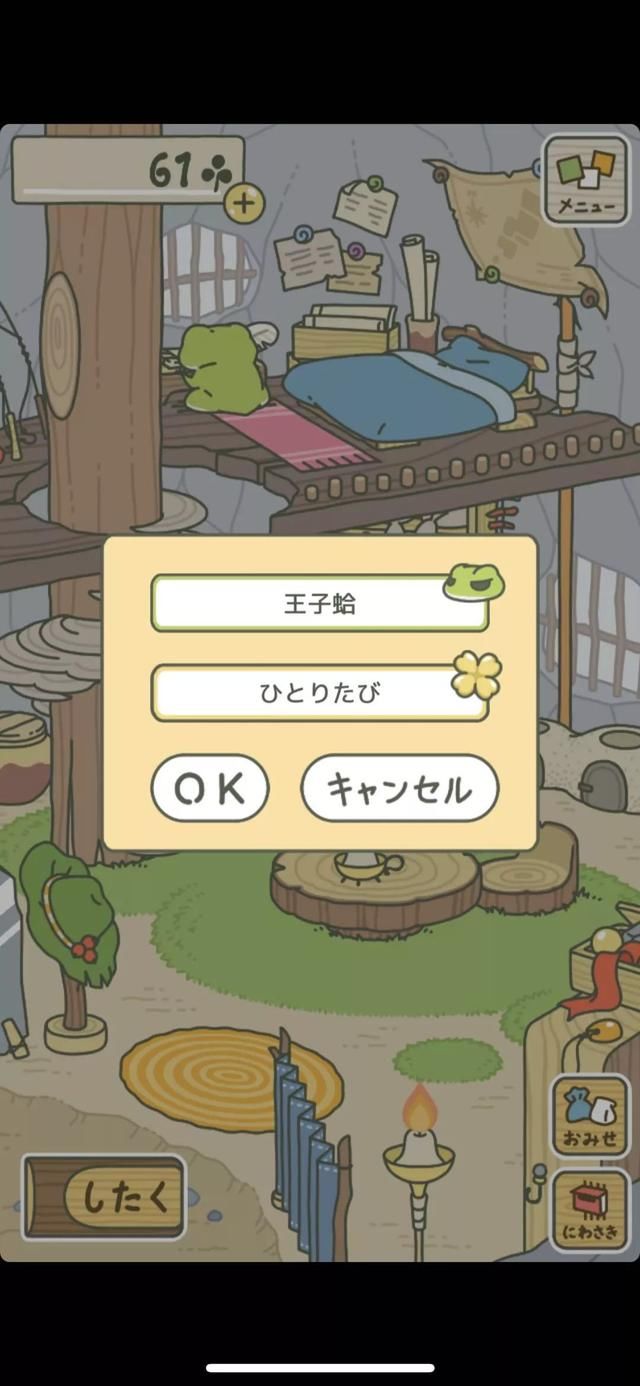640x1386 pixels.
Task: Edit the title field ひとりたび
Action: tap(319, 693)
